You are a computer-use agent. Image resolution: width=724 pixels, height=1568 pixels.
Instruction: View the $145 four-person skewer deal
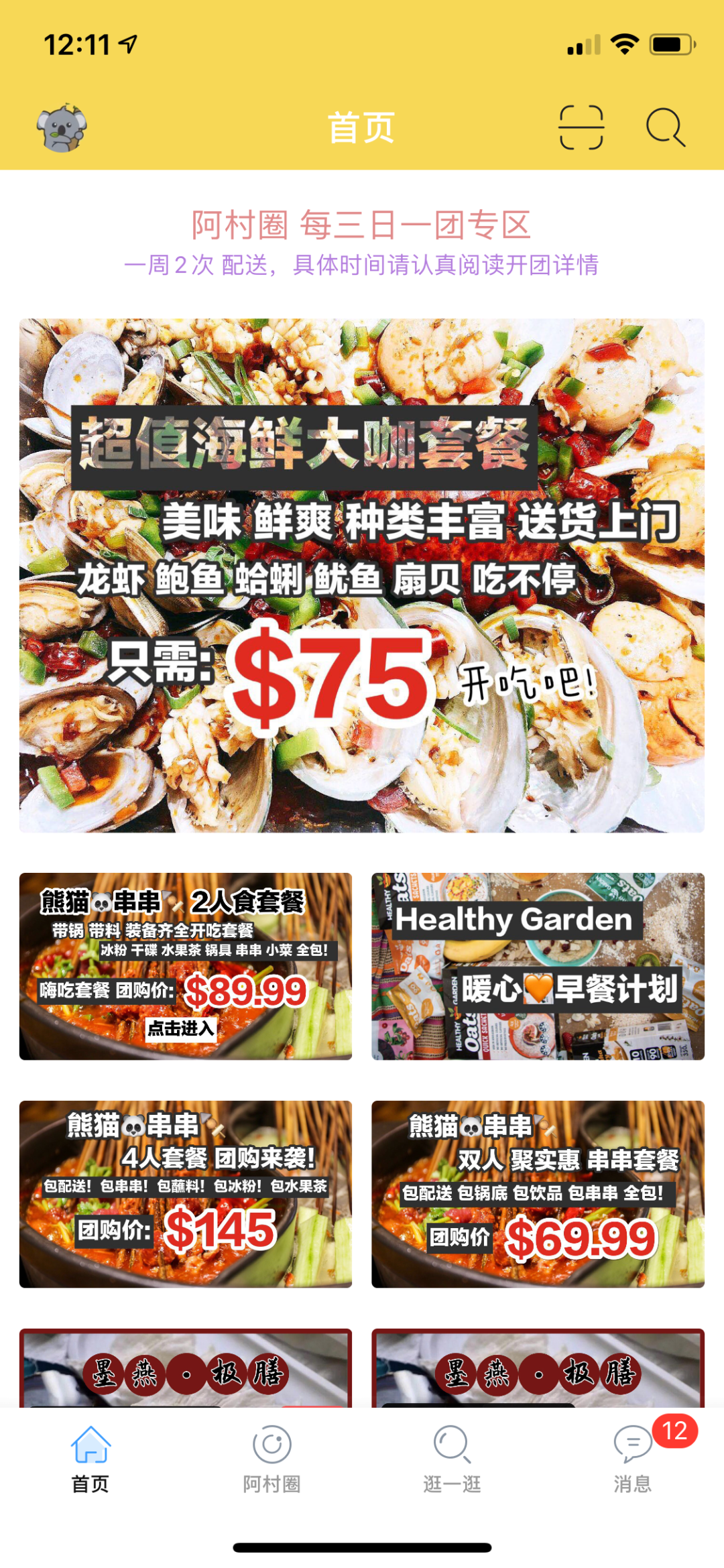pos(186,1194)
